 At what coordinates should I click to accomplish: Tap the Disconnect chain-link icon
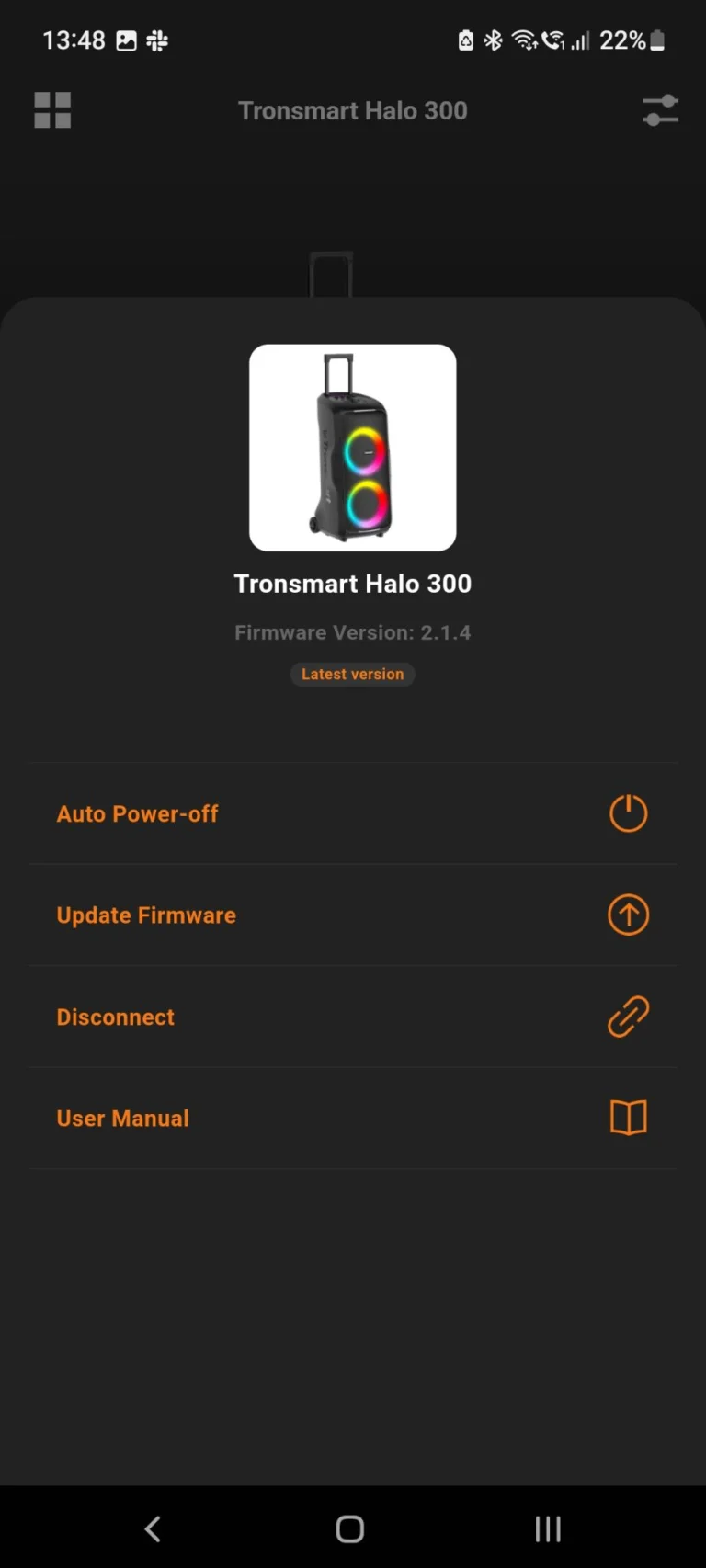[x=628, y=1017]
